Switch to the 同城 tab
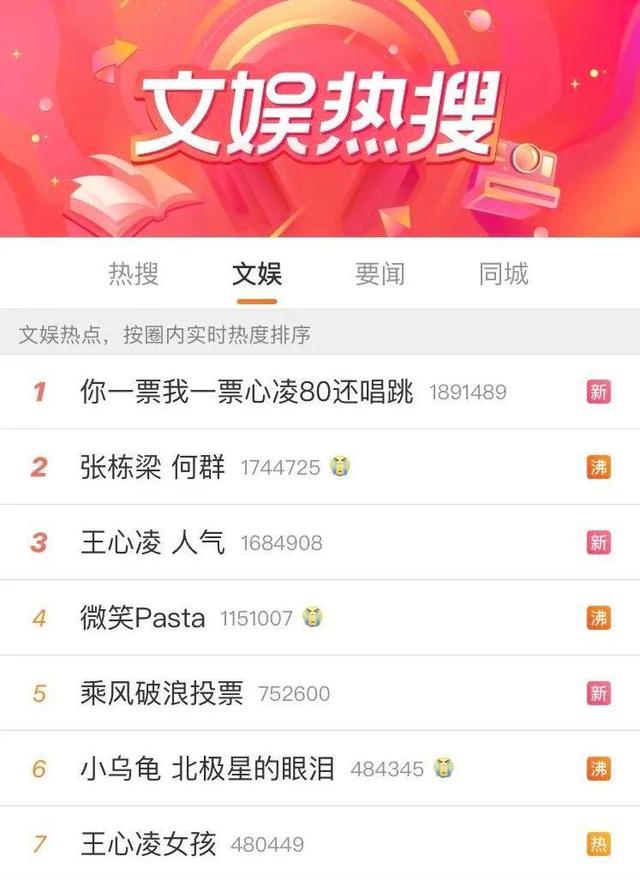Image resolution: width=640 pixels, height=880 pixels. point(503,274)
